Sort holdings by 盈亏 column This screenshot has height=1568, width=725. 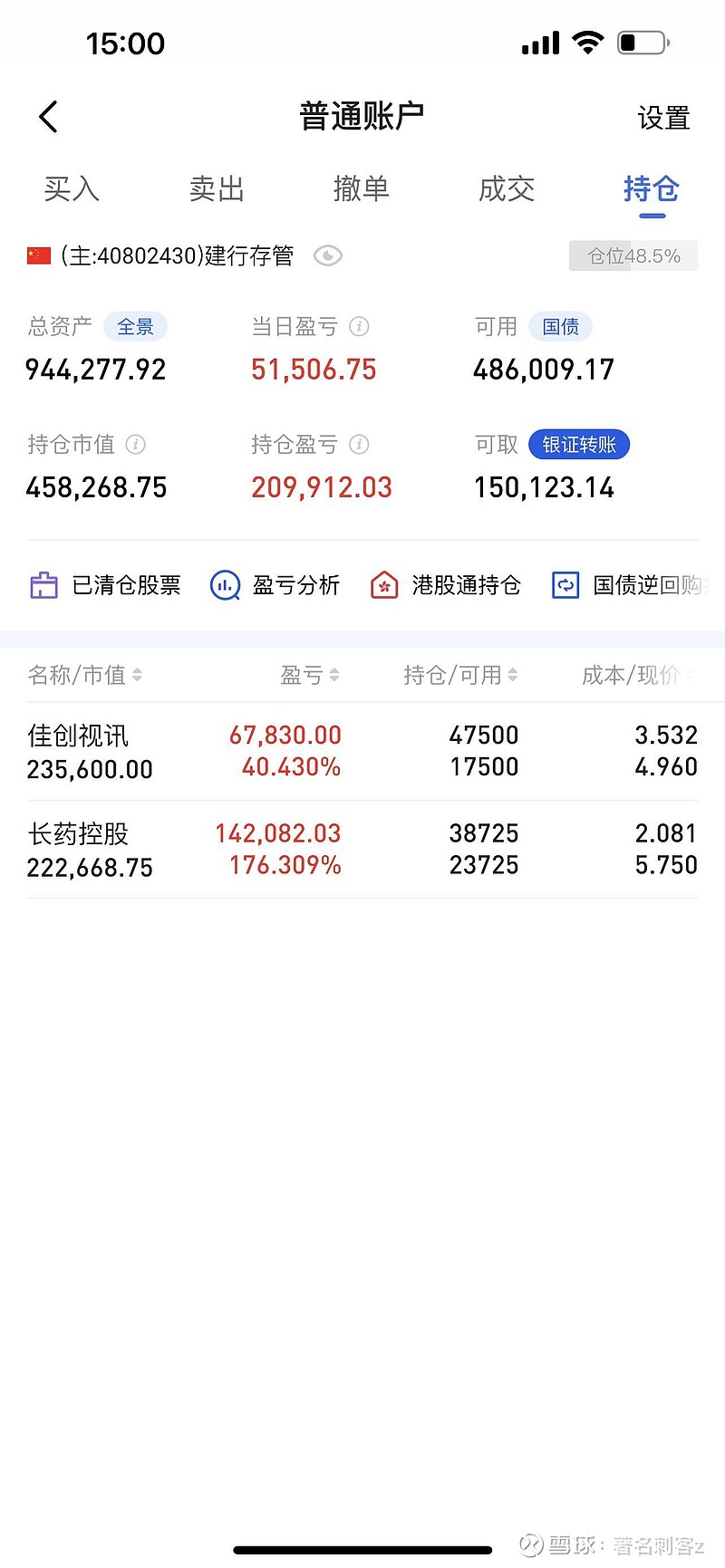pyautogui.click(x=309, y=675)
